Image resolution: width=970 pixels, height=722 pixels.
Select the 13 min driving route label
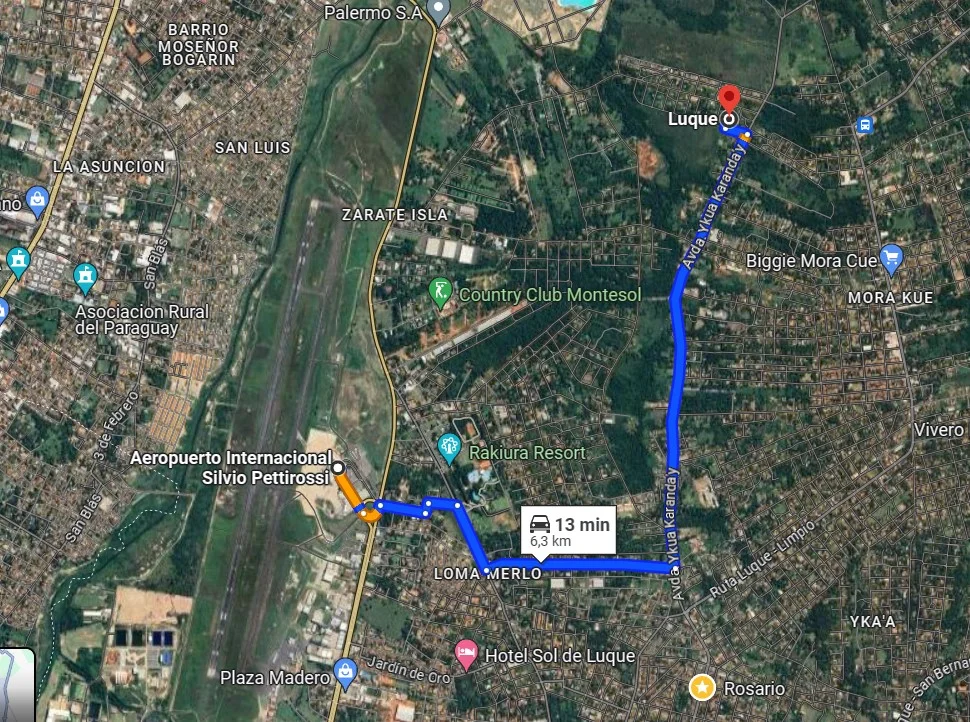566,531
